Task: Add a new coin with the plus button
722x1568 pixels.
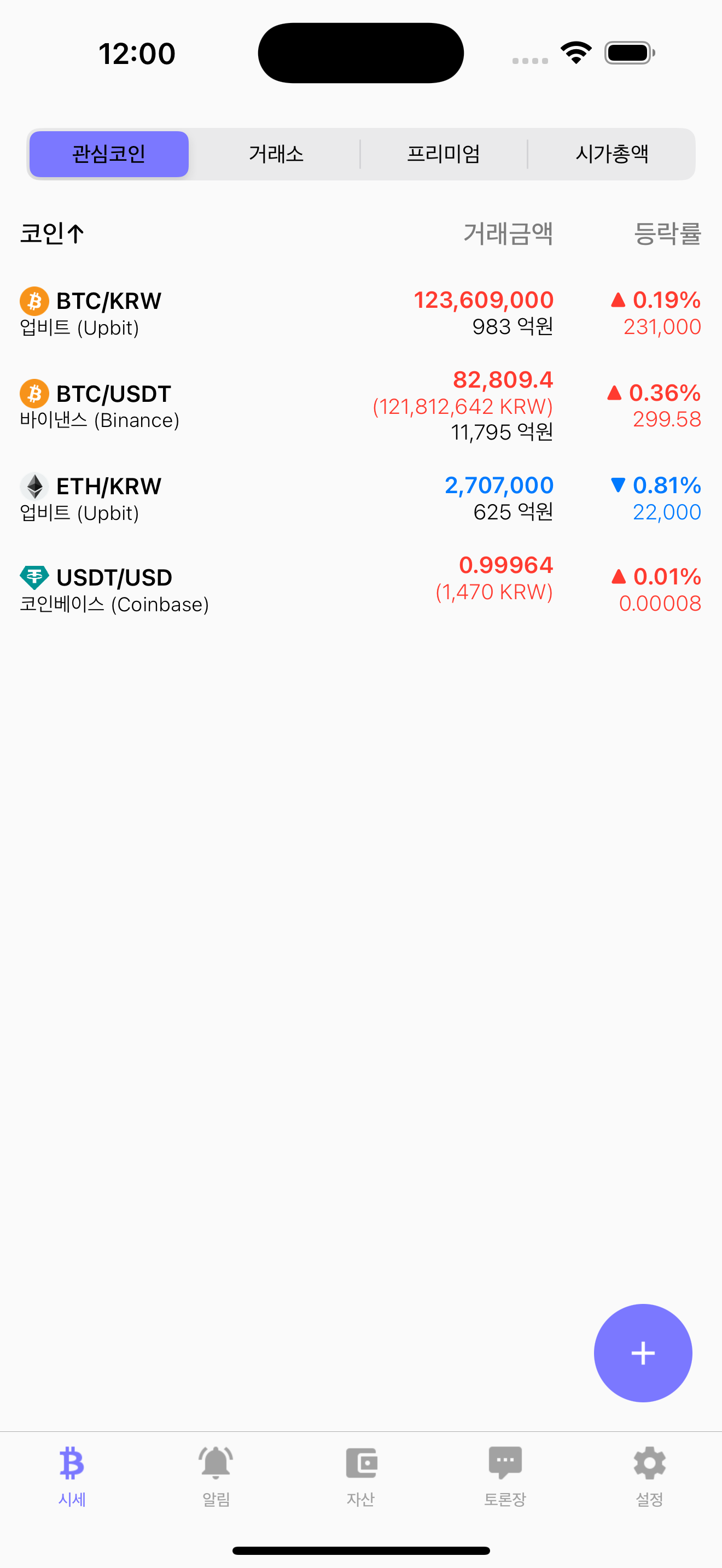Action: click(x=643, y=1353)
